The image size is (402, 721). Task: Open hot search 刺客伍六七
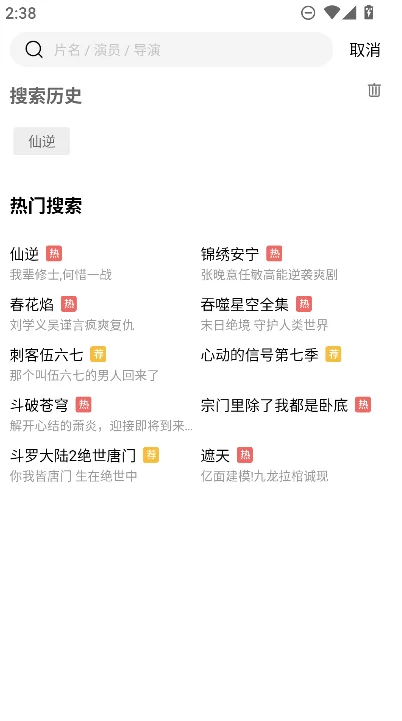[46, 355]
